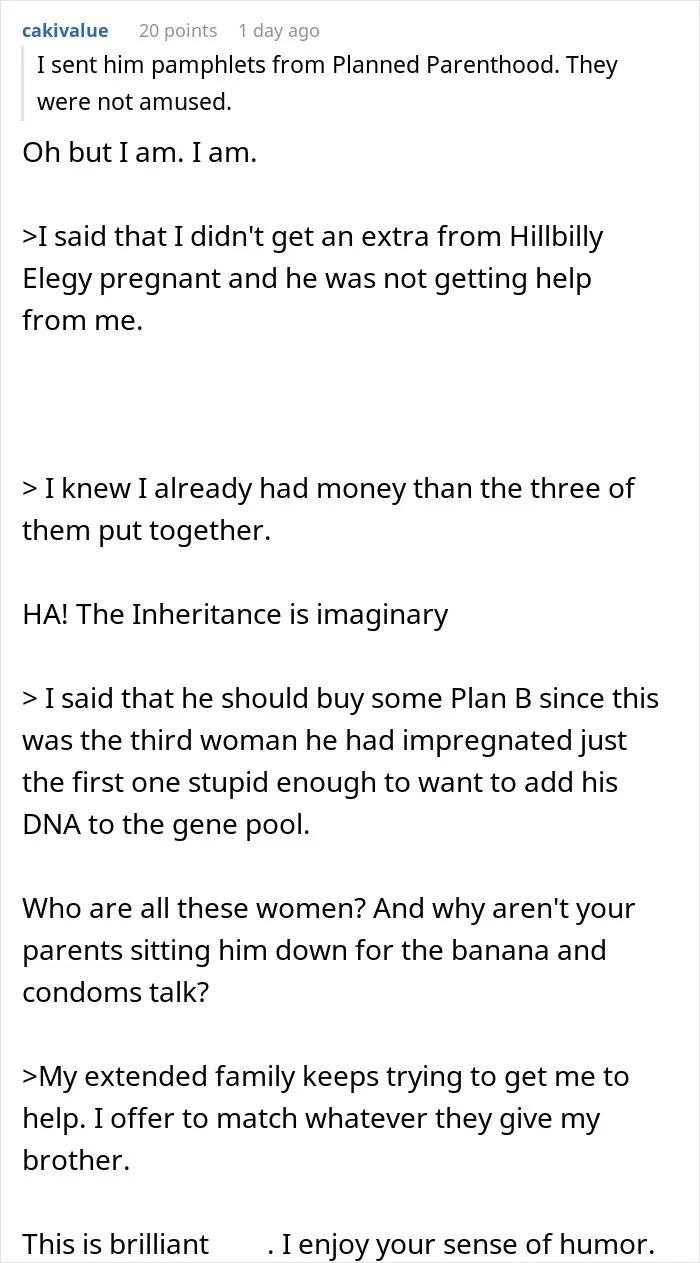Open cakivalue's user profile
700x1263 pixels.
pos(65,30)
